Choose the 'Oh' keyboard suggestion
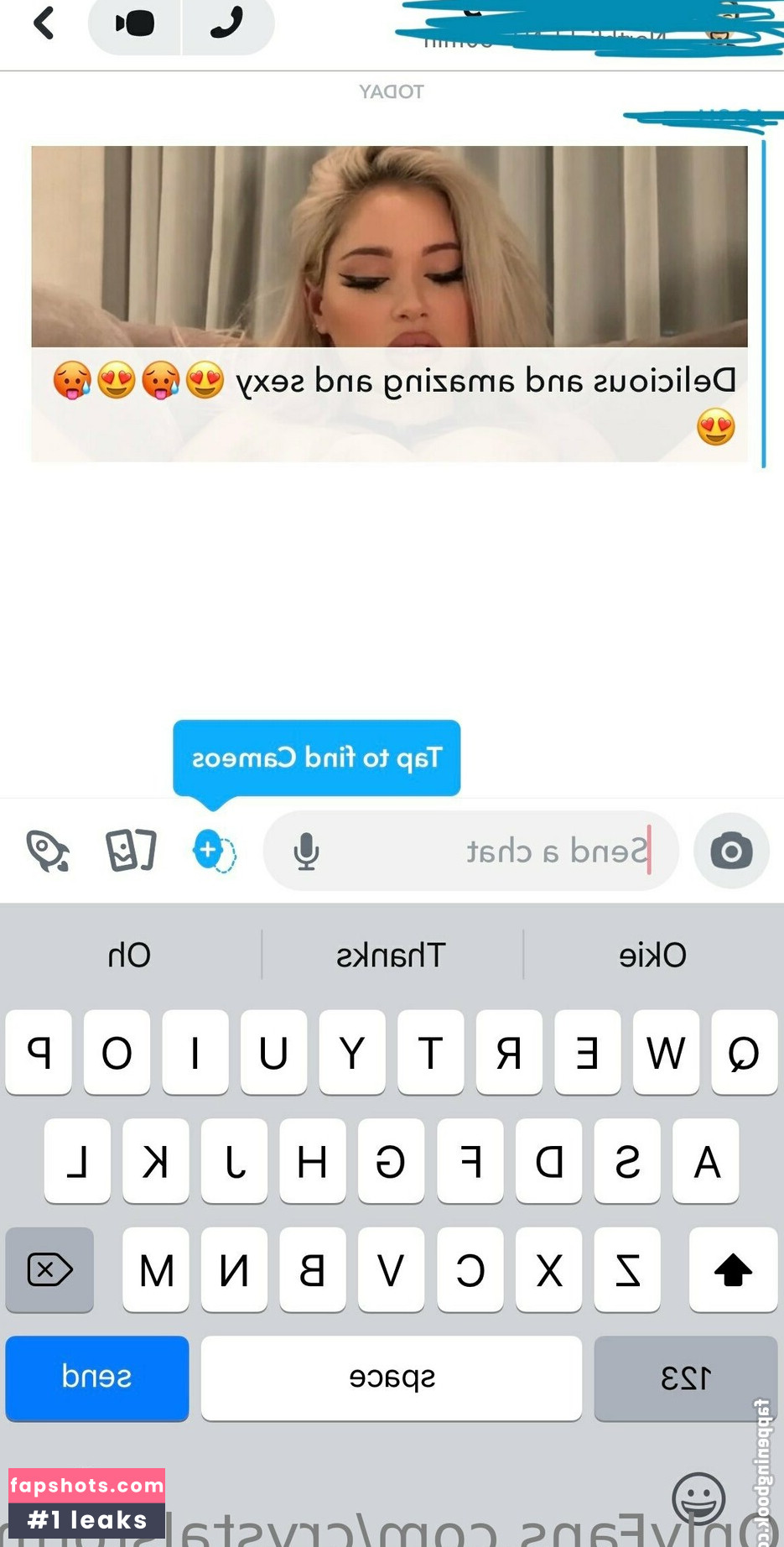The image size is (784, 1547). (129, 955)
